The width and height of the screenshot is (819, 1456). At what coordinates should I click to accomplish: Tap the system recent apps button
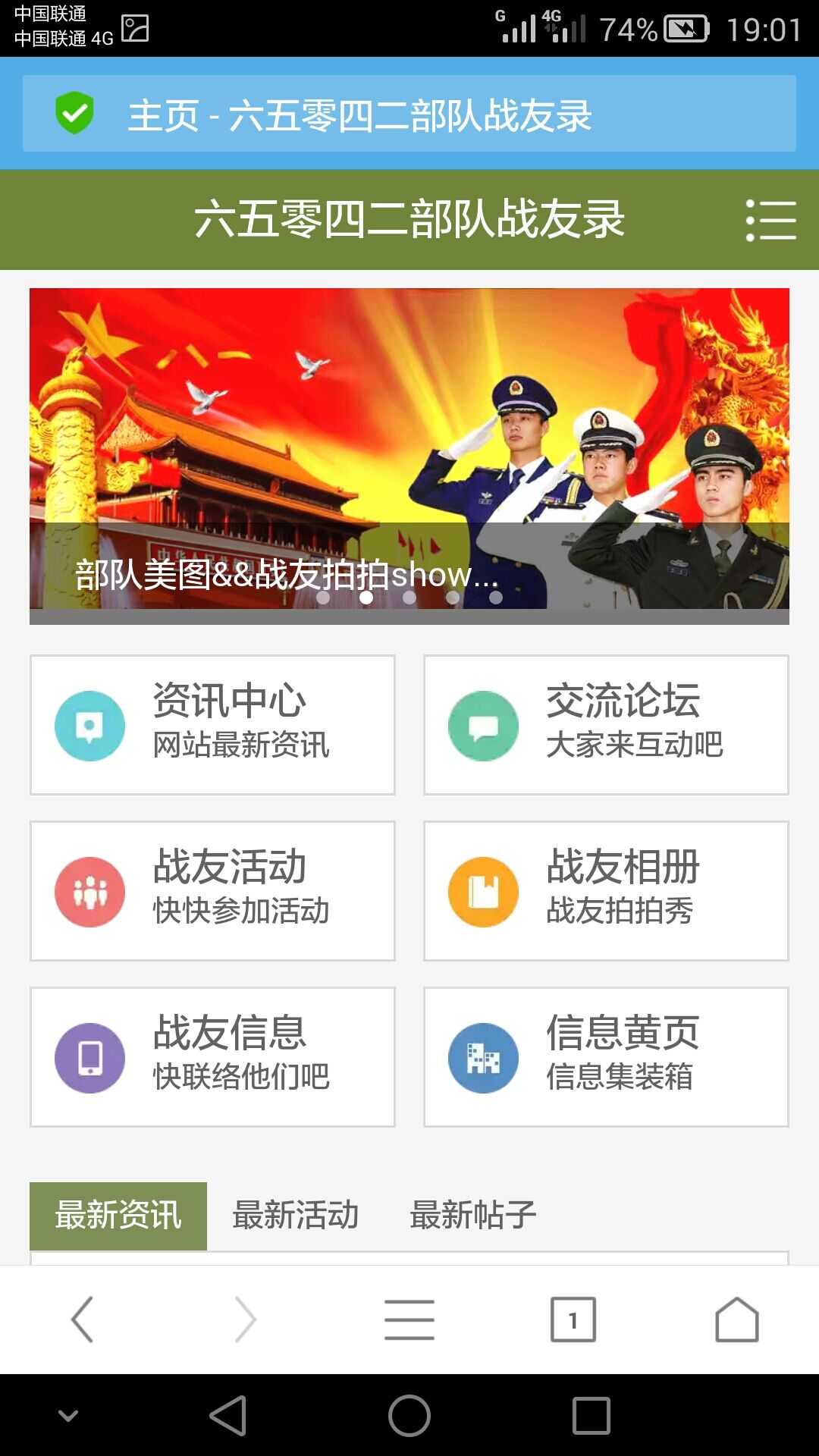tap(591, 1416)
